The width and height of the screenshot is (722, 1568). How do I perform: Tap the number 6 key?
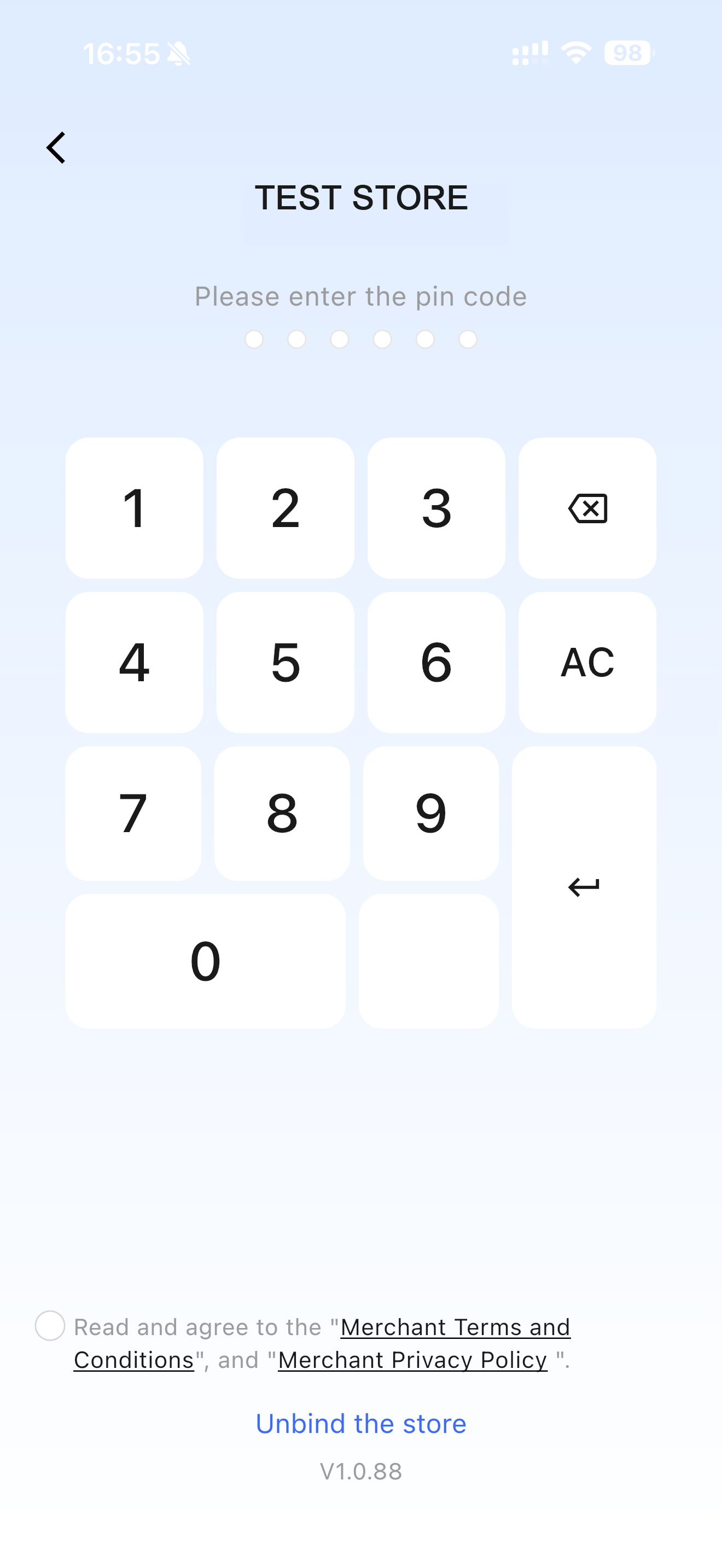point(436,662)
